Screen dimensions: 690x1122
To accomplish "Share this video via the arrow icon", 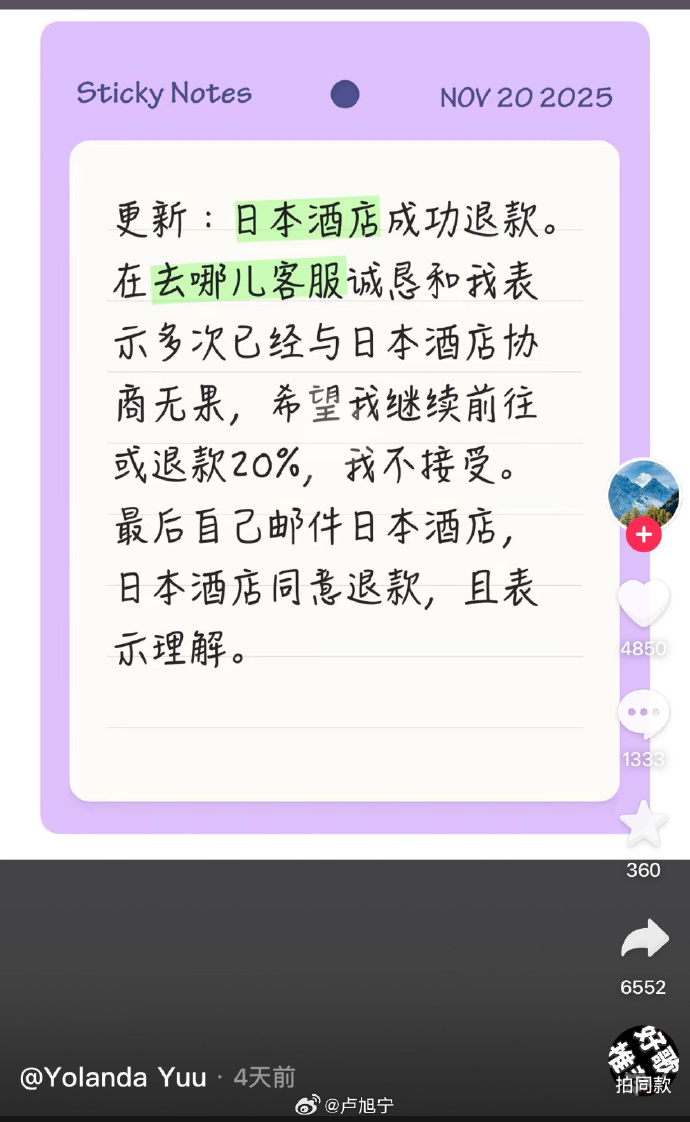I will 643,939.
